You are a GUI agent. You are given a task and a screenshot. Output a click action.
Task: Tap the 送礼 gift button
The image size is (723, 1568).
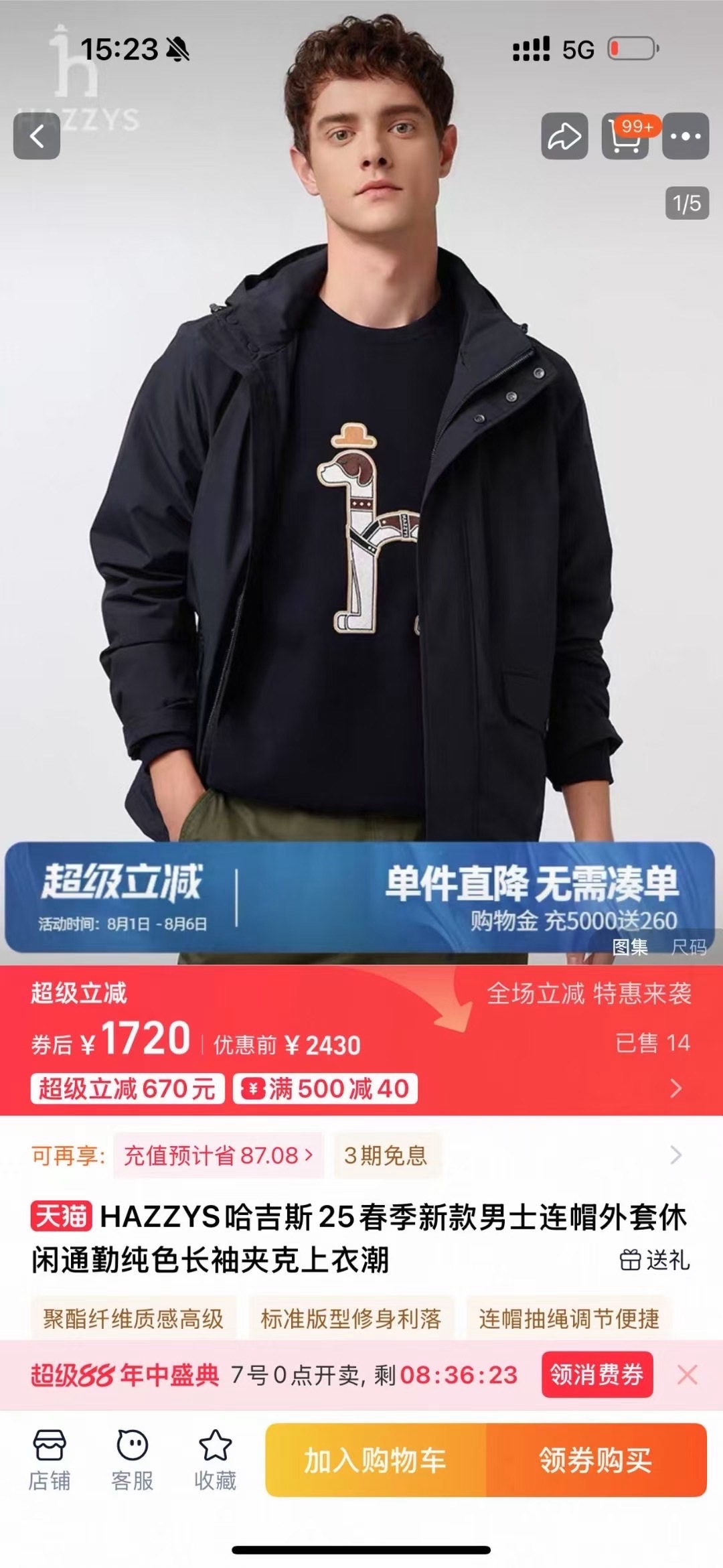655,1260
